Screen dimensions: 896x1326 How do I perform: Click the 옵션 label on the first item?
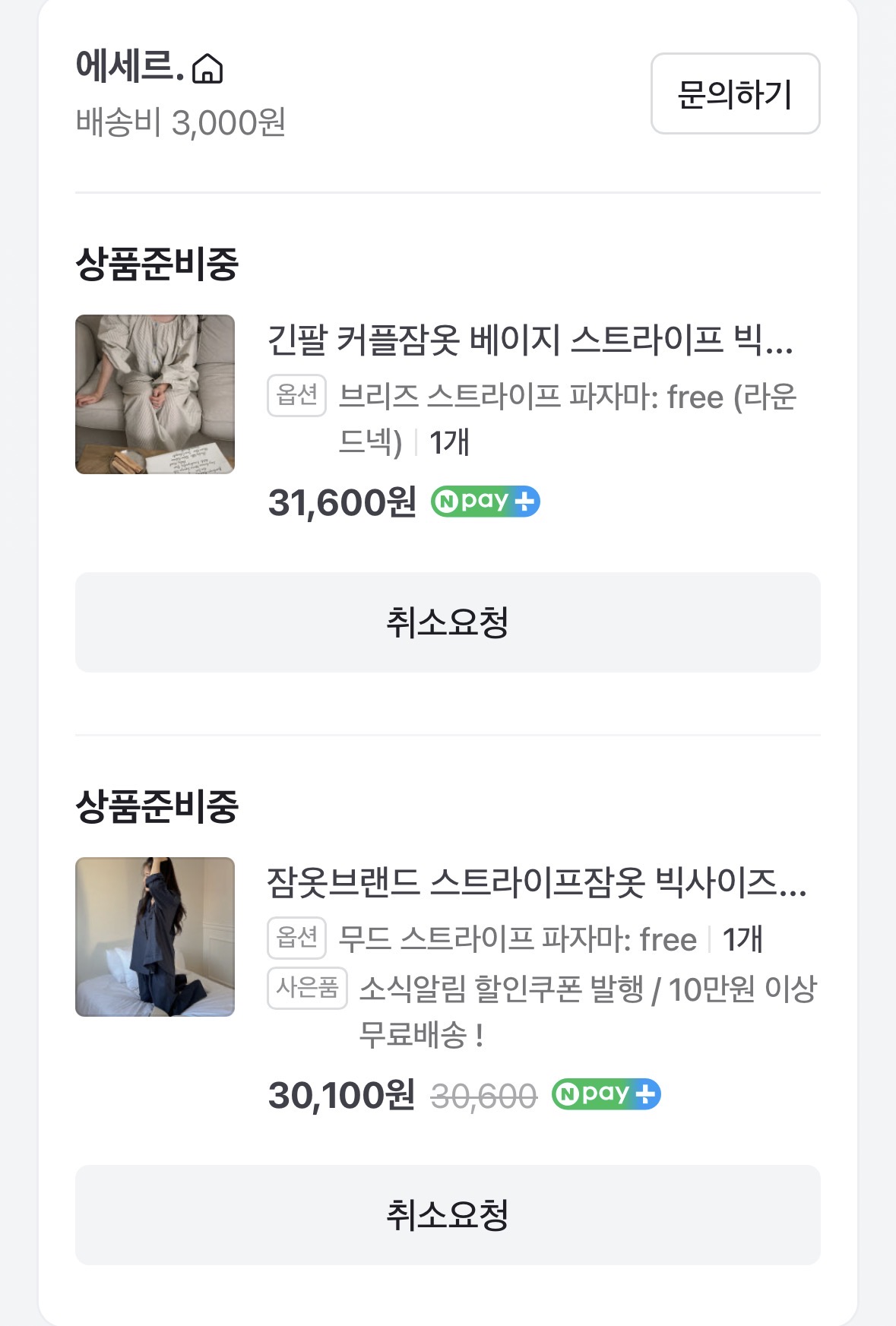coord(297,394)
